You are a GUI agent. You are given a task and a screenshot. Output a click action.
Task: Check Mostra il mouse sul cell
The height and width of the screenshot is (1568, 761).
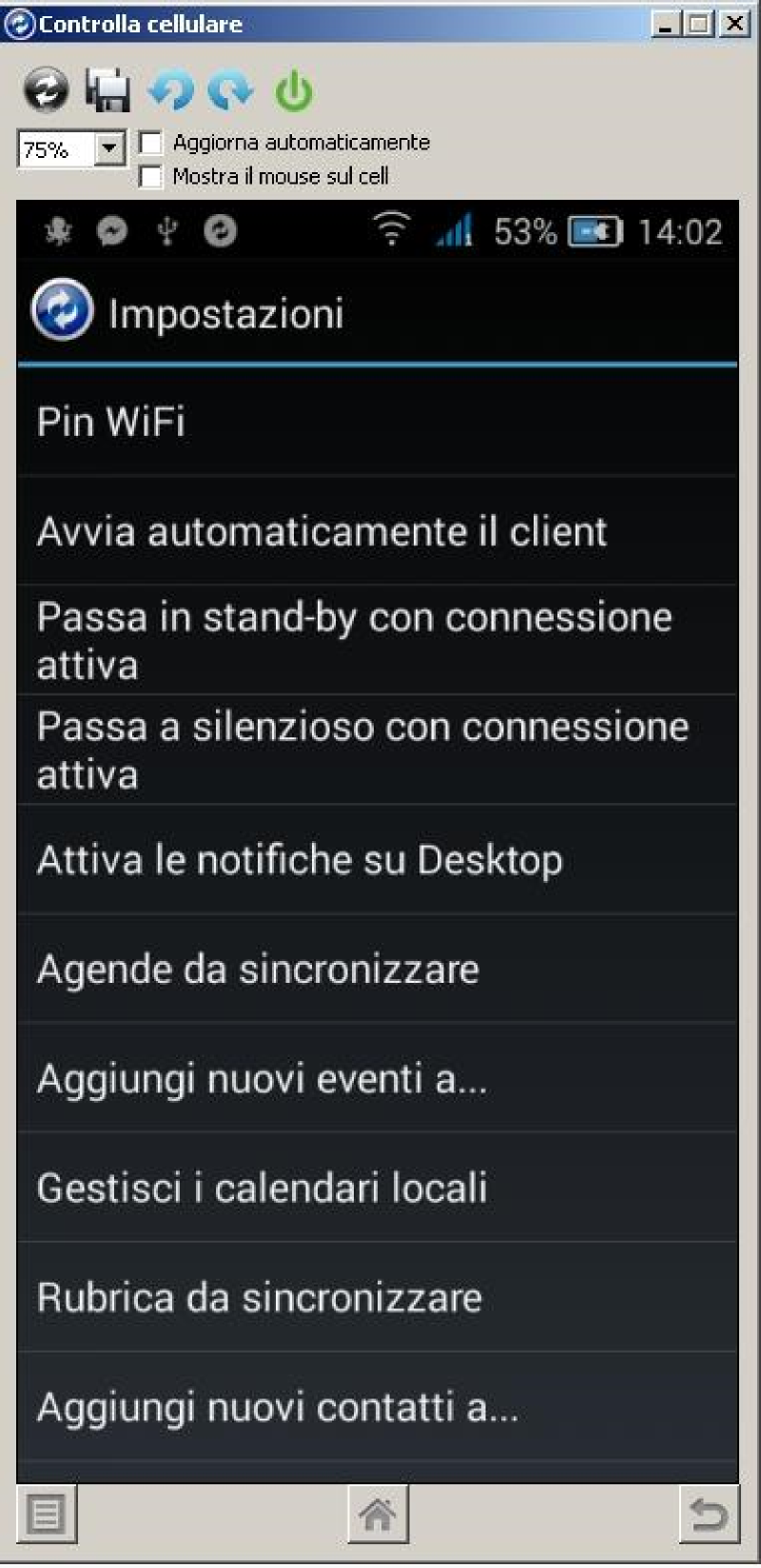(x=150, y=176)
